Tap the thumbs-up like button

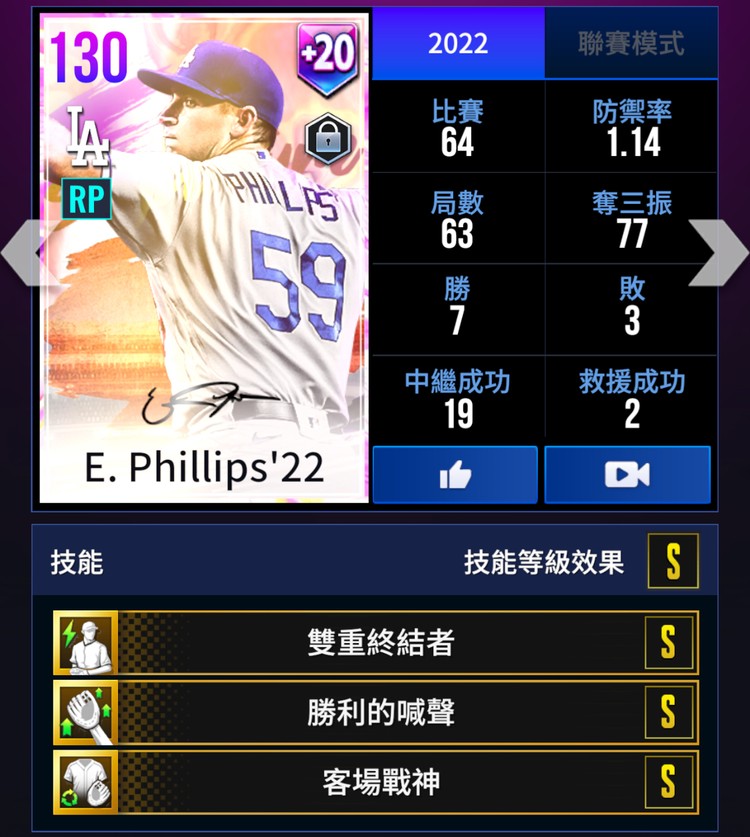[x=455, y=475]
